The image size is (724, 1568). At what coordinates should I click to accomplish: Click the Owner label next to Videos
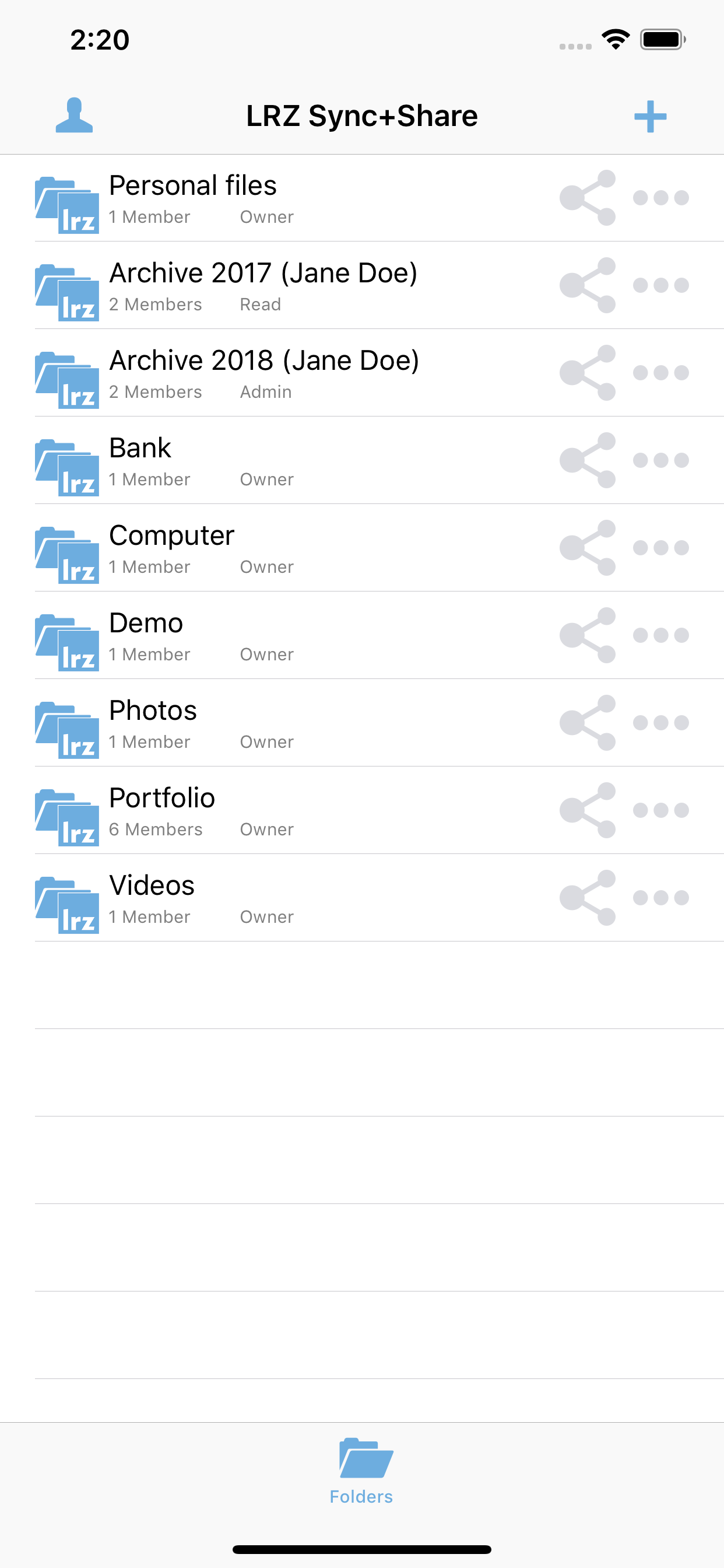(x=266, y=916)
